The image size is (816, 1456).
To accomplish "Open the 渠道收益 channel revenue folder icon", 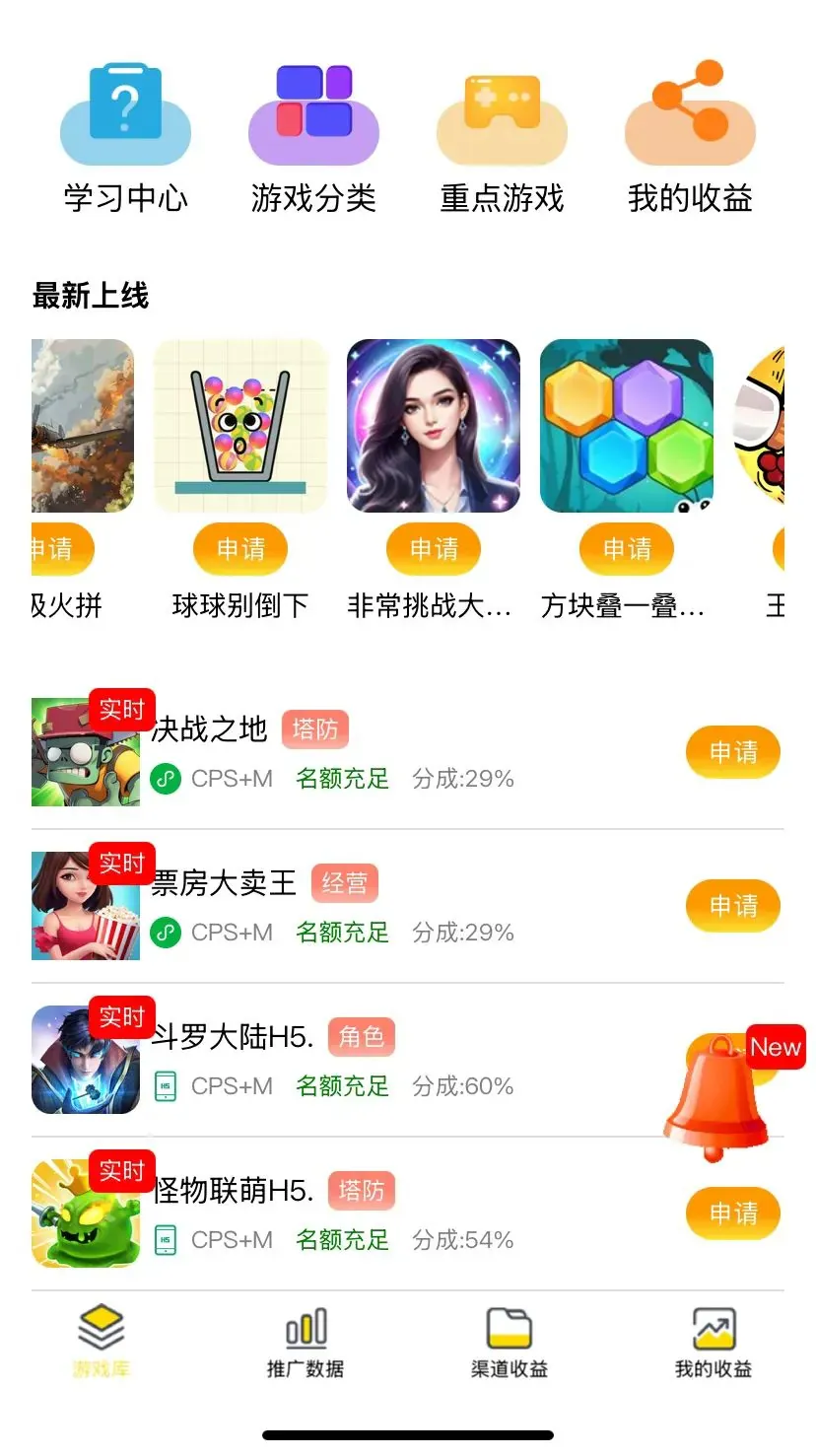I will (x=508, y=1329).
